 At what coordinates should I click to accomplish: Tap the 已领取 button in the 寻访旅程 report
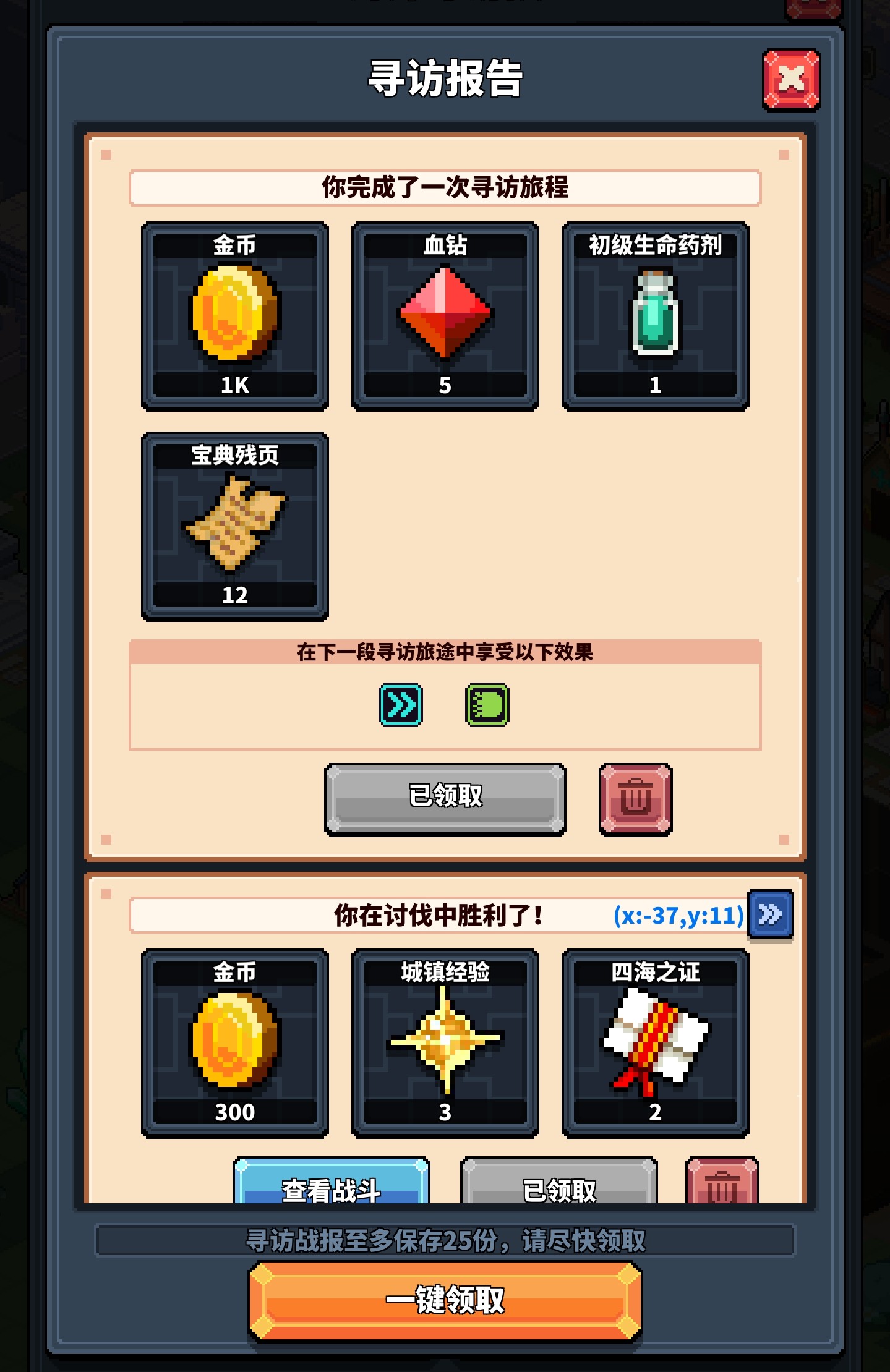[445, 799]
